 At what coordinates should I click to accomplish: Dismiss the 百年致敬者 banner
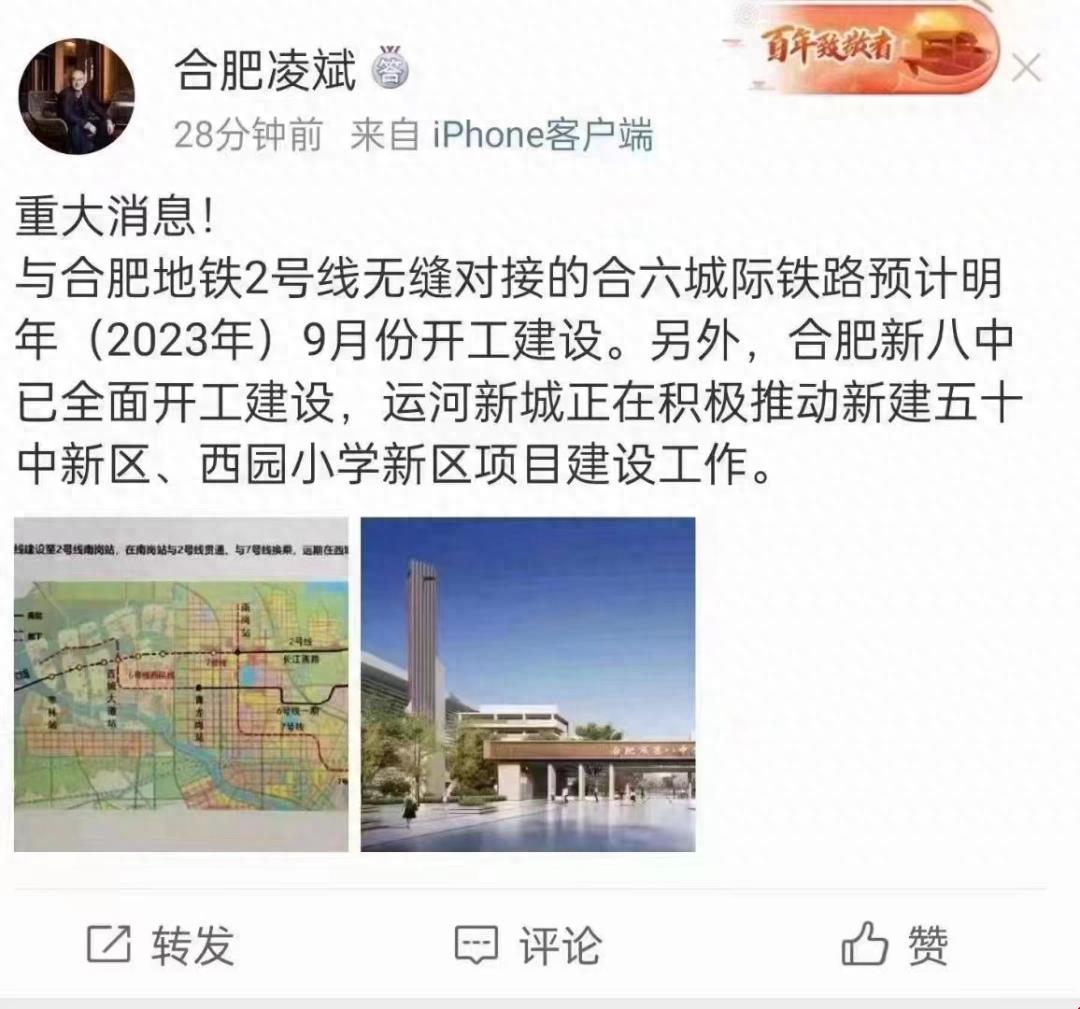point(1027,68)
